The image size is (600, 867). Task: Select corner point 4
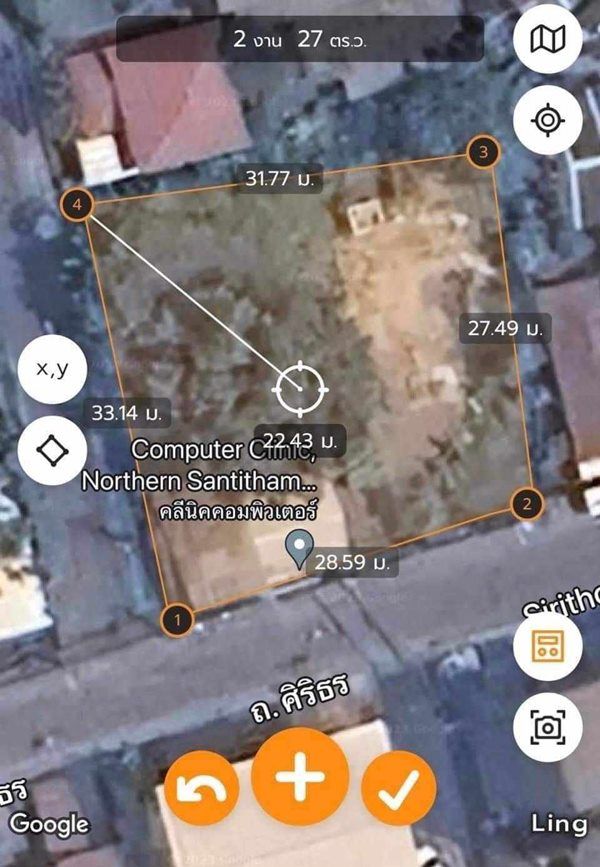point(77,205)
